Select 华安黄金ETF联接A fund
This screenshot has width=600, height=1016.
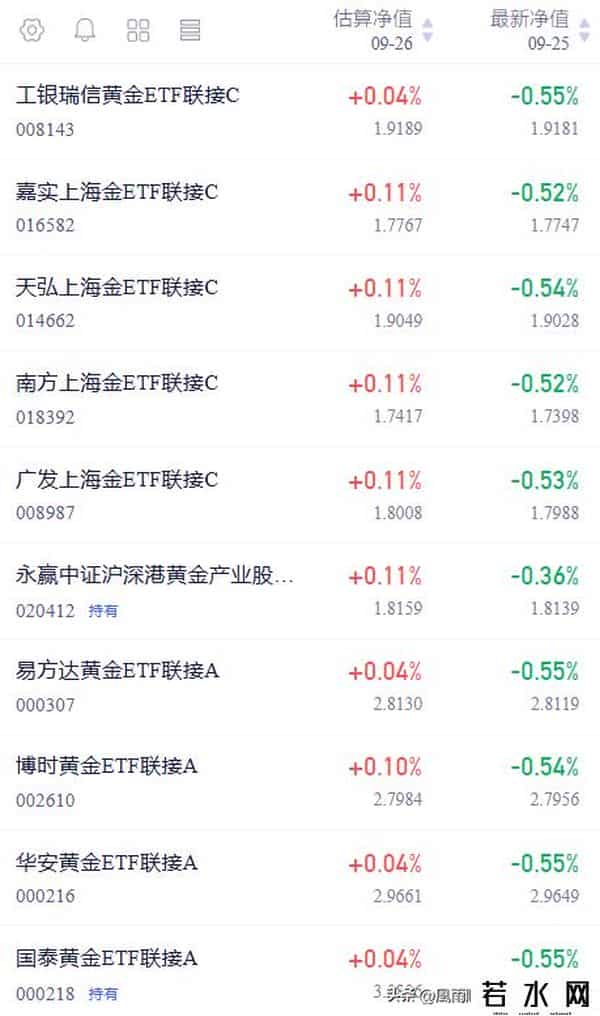coord(107,863)
